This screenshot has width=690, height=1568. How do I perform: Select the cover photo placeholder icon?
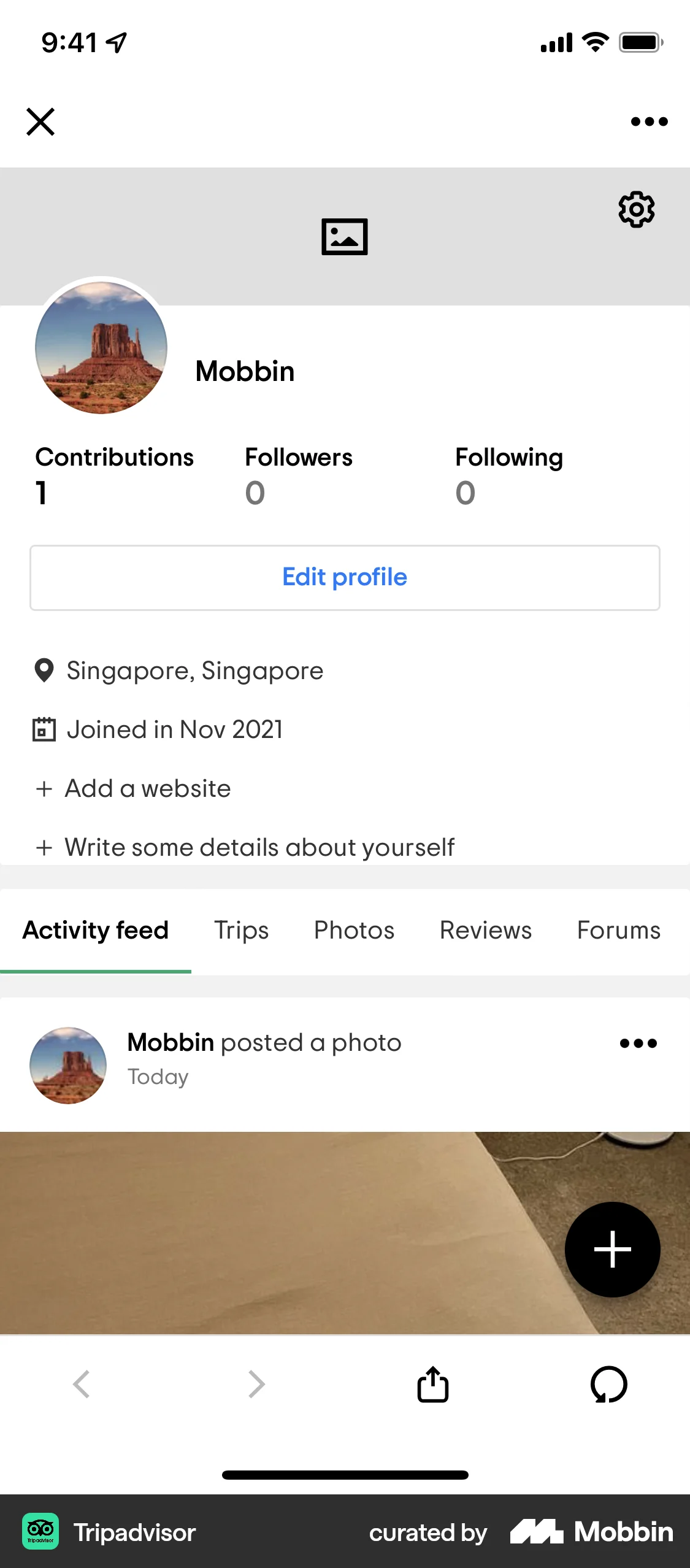click(x=345, y=236)
